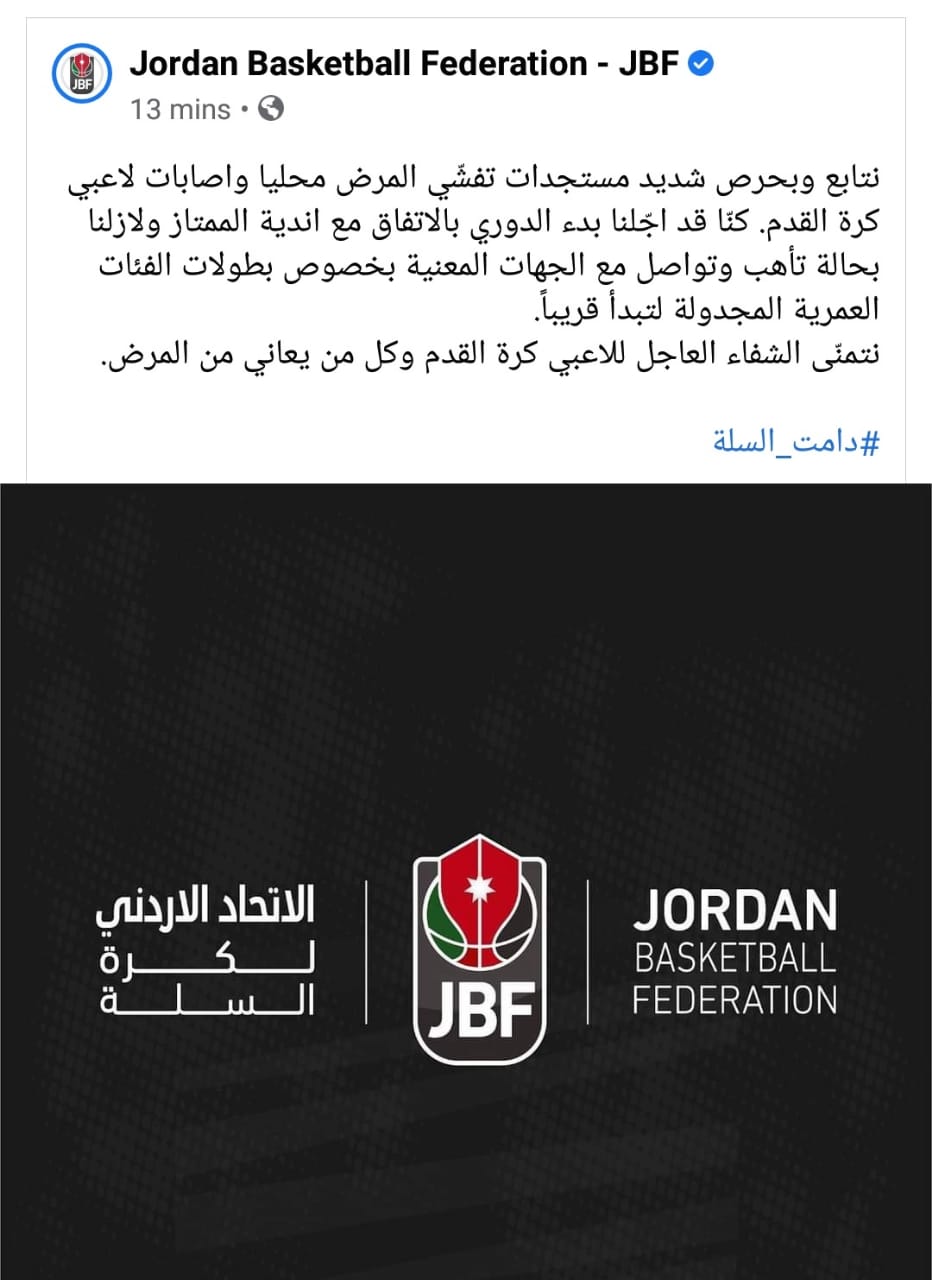Open the Jordan Basketball Federation profile picture
This screenshot has width=932, height=1280.
(82, 74)
